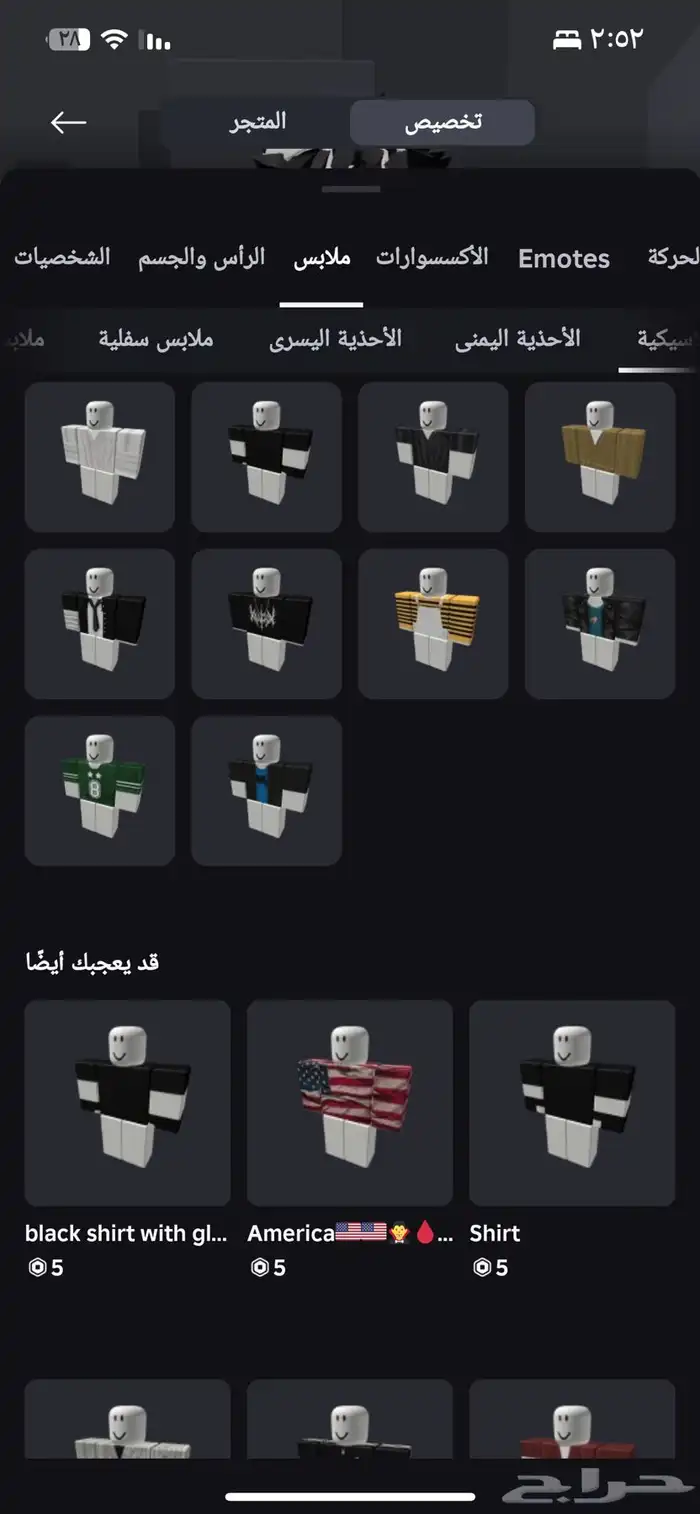Select the تخصيص (Customize) tab
The image size is (700, 1514).
click(x=442, y=123)
